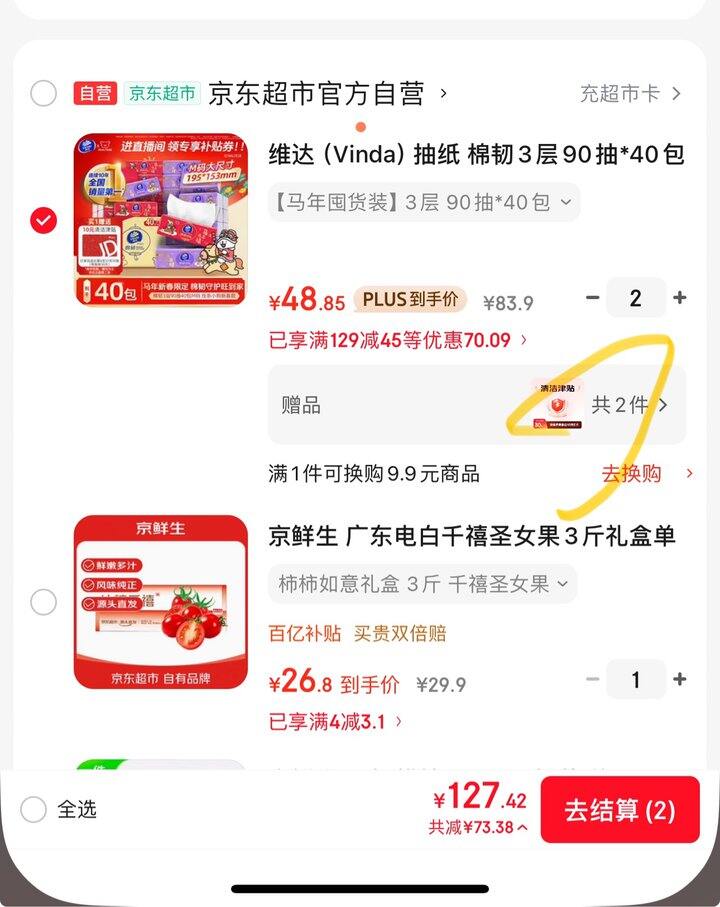Increase Vinda tissue quantity with plus button

(x=681, y=297)
